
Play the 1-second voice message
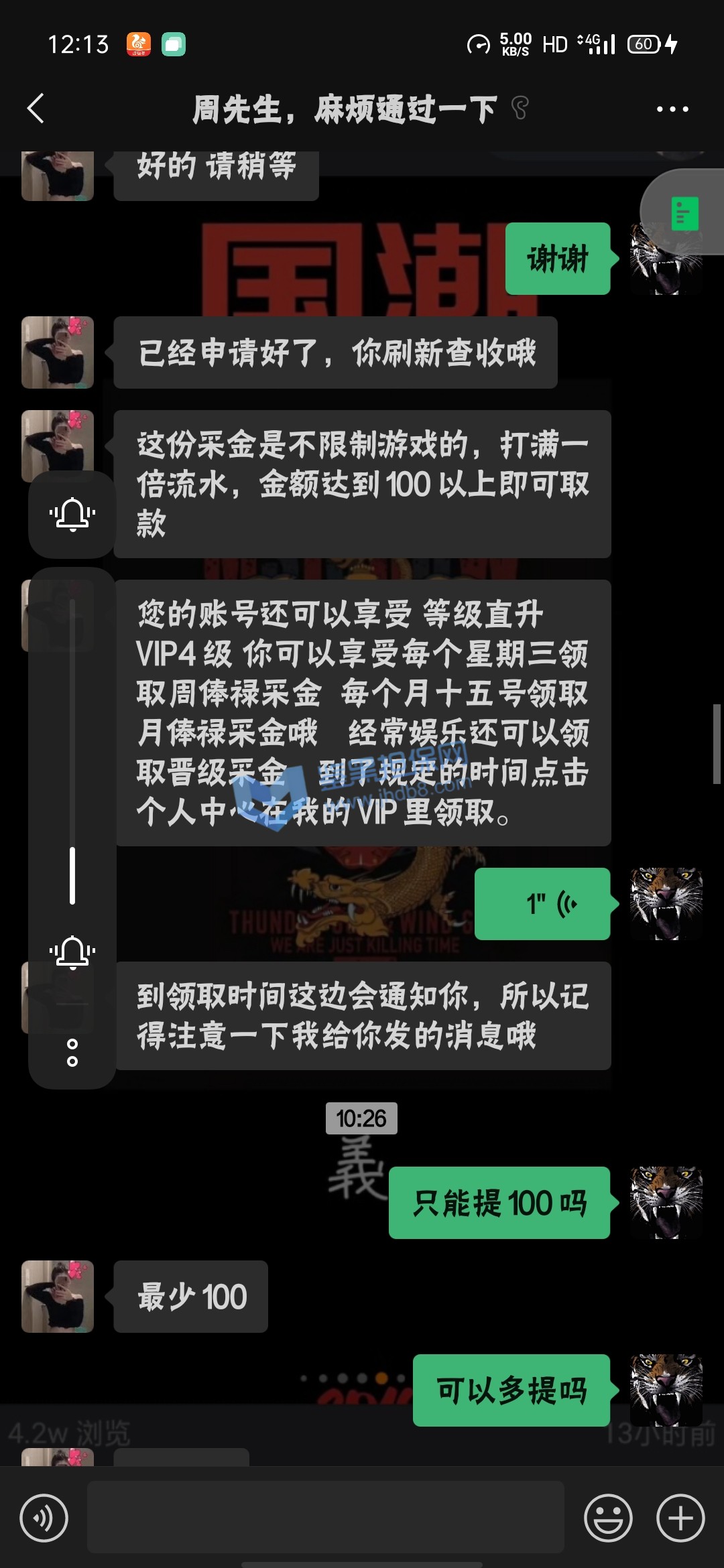(x=542, y=904)
